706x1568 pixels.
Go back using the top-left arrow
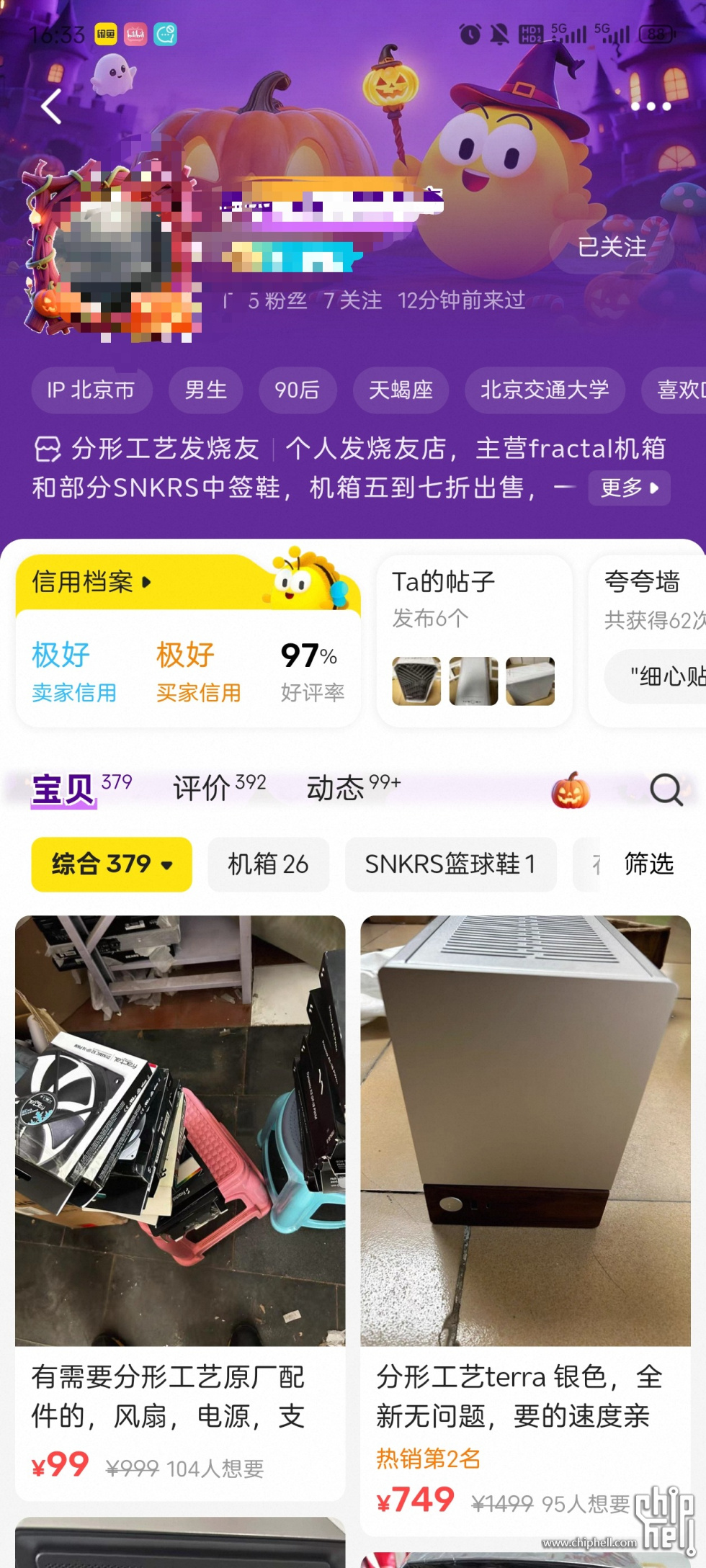pos(51,107)
